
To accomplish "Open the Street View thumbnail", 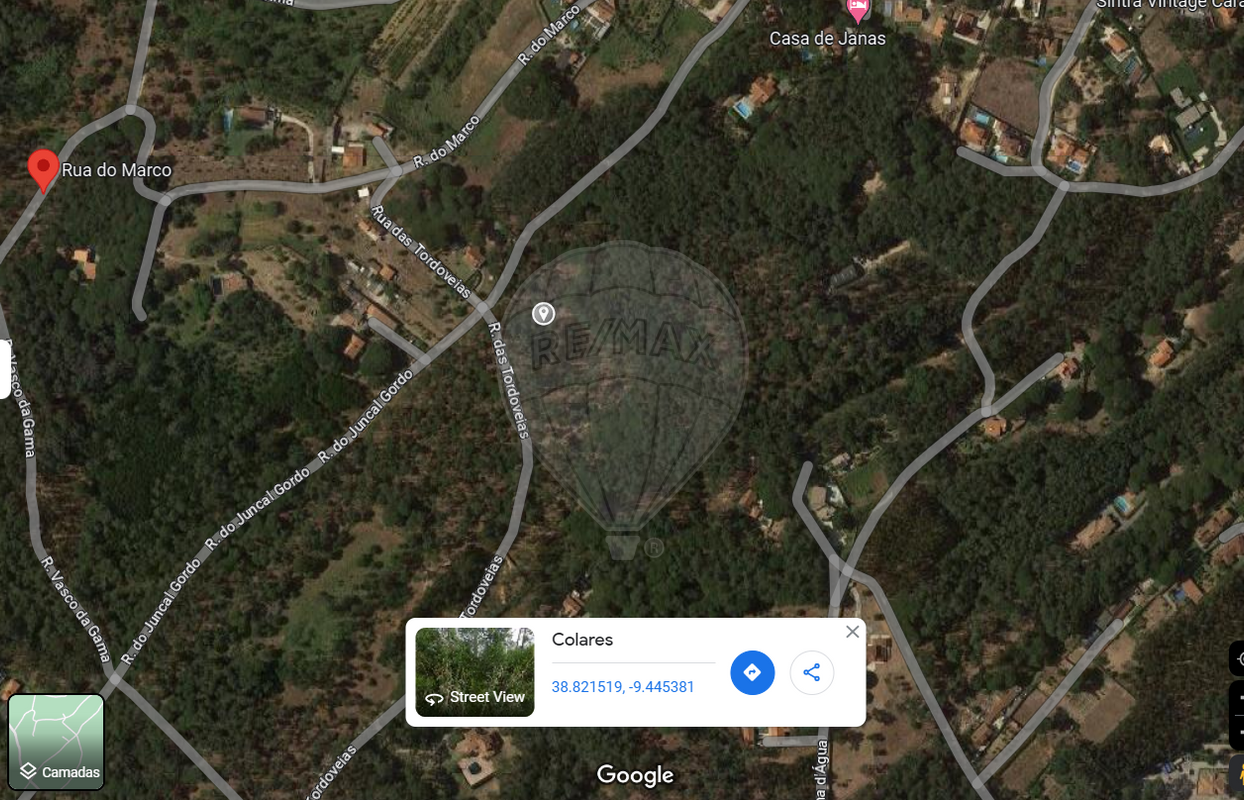I will [x=475, y=672].
